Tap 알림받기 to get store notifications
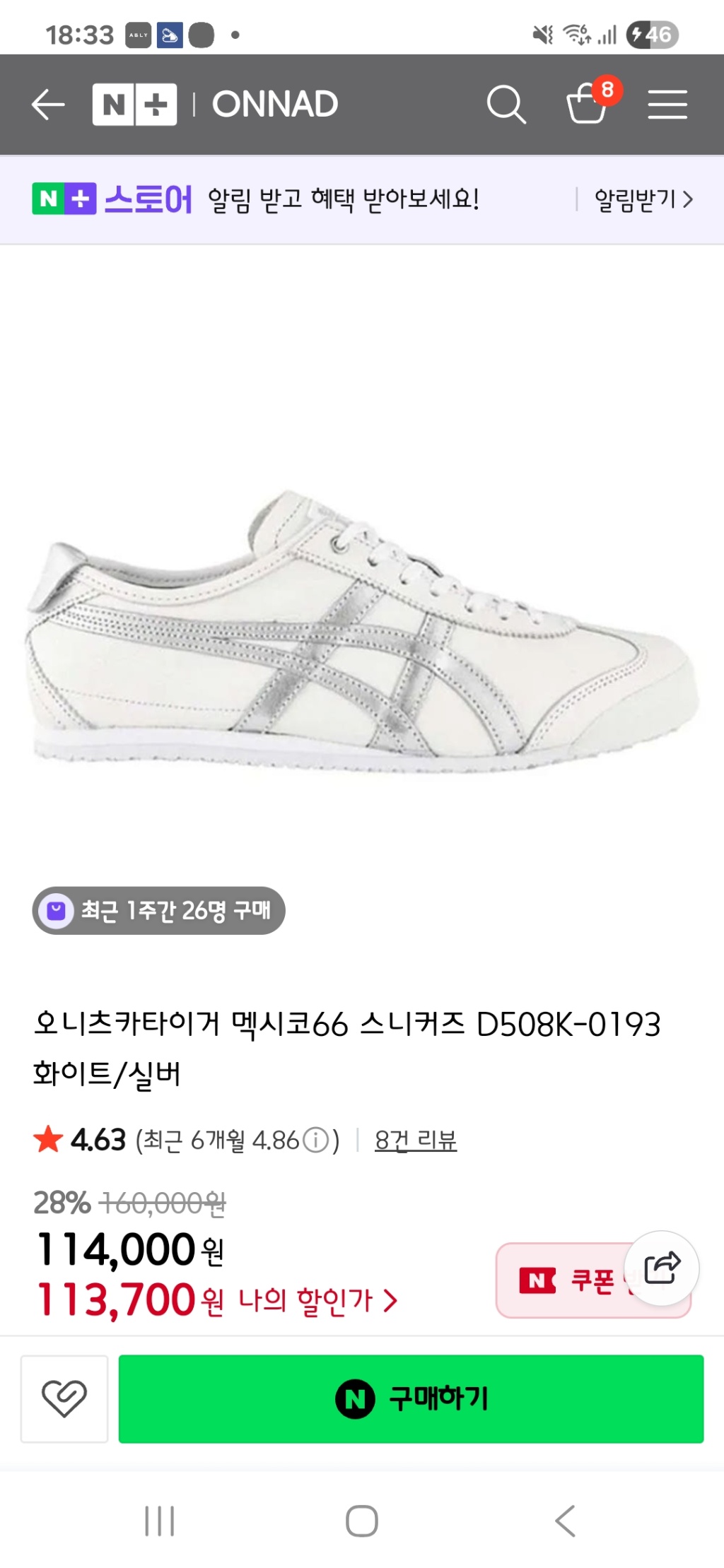The image size is (724, 1568). tap(643, 200)
